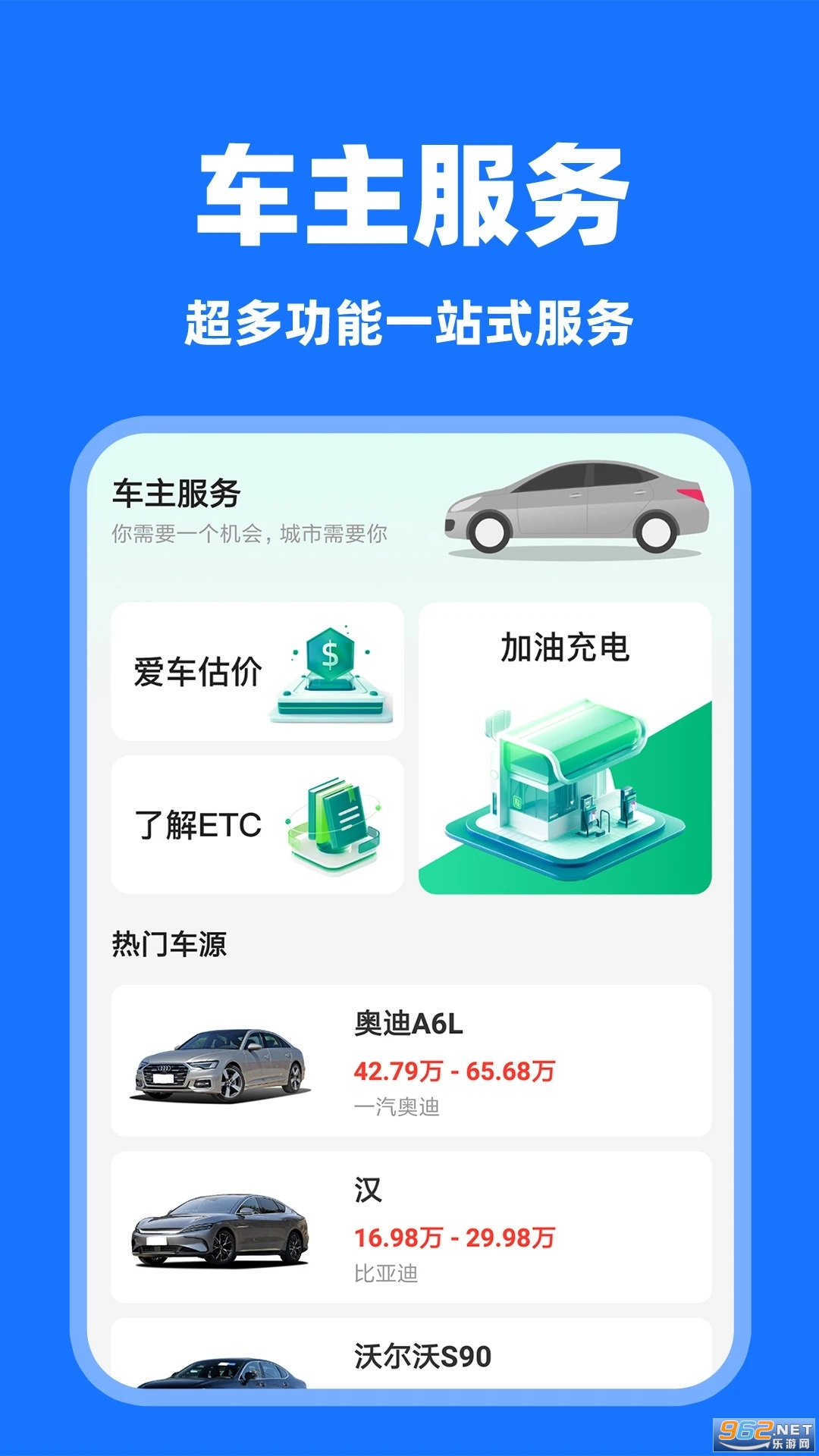
Task: Open the 爱车估价 service card
Action: pos(258,671)
